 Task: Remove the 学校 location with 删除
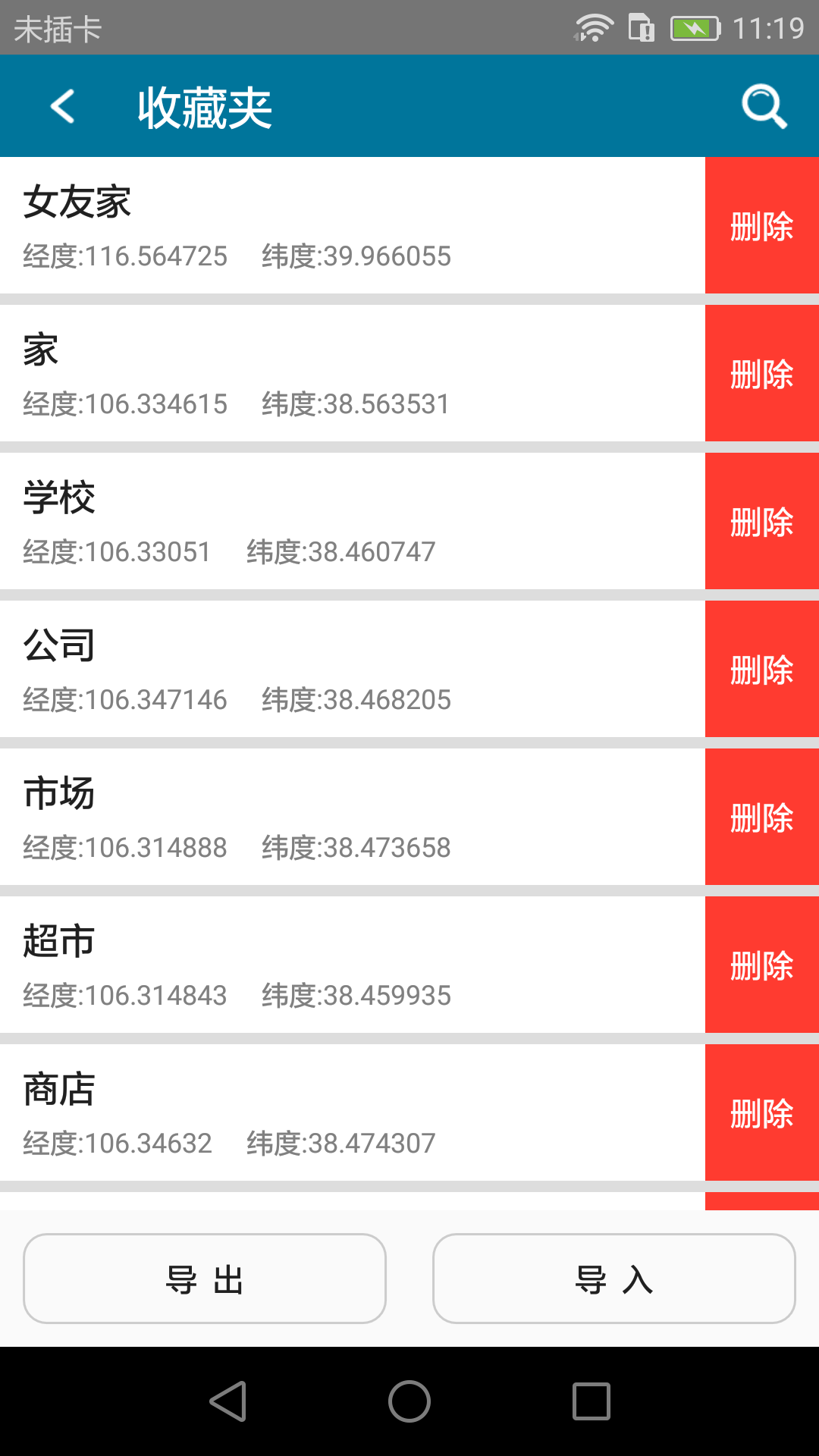coord(761,520)
